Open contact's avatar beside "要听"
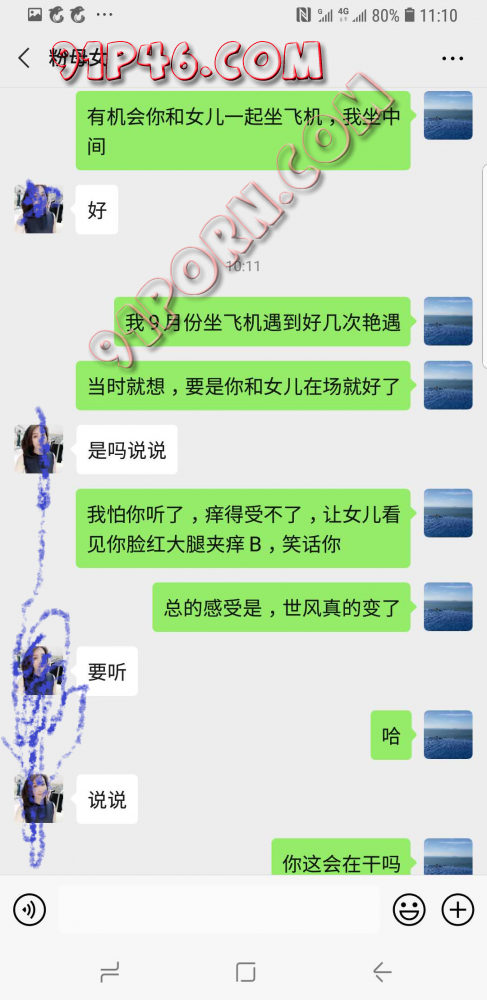 [39, 671]
